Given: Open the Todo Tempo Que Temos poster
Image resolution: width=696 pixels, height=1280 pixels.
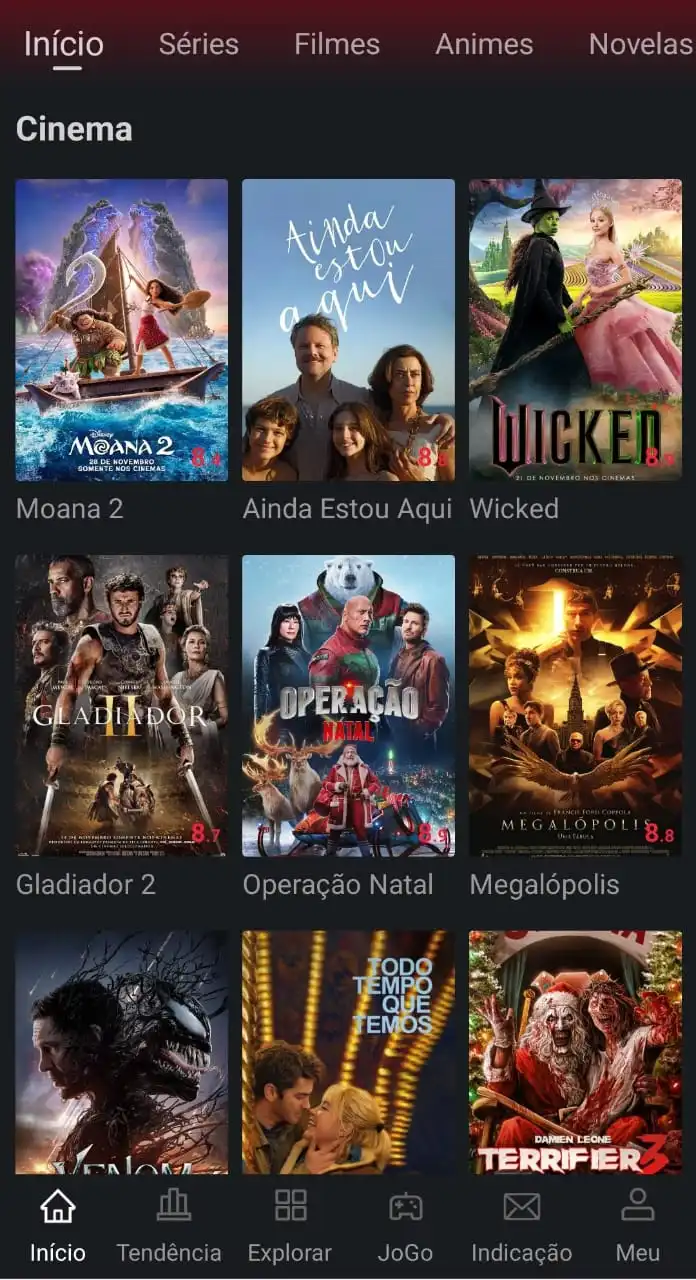Looking at the screenshot, I should click(348, 1050).
